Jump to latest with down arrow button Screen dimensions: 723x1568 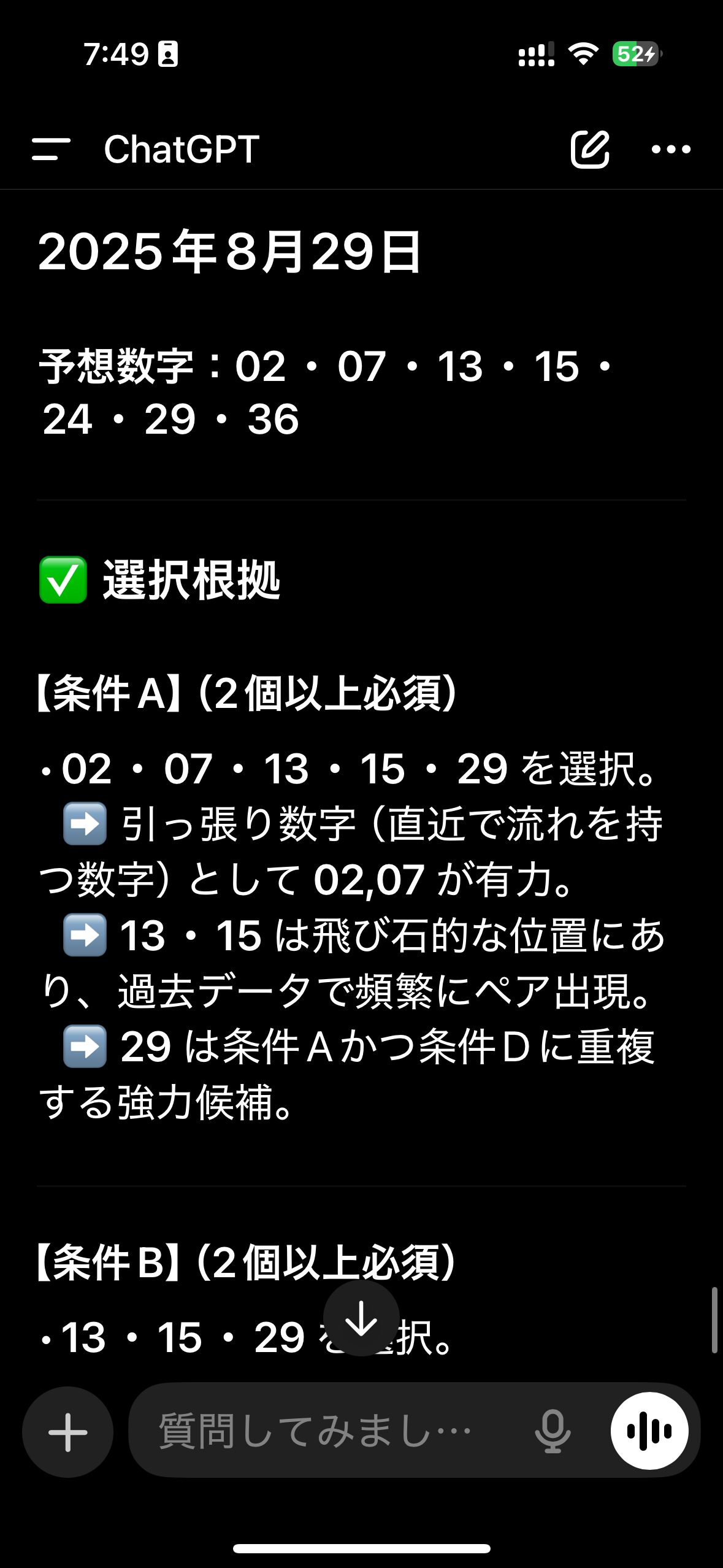(361, 1318)
